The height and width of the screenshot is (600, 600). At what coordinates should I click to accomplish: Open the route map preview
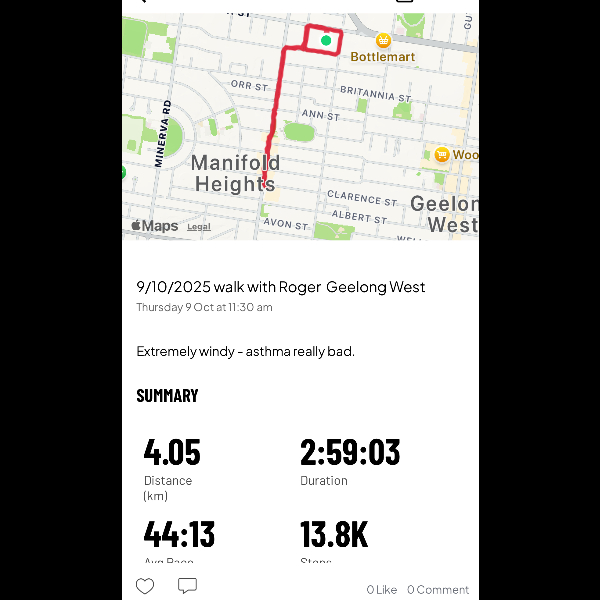click(x=300, y=125)
